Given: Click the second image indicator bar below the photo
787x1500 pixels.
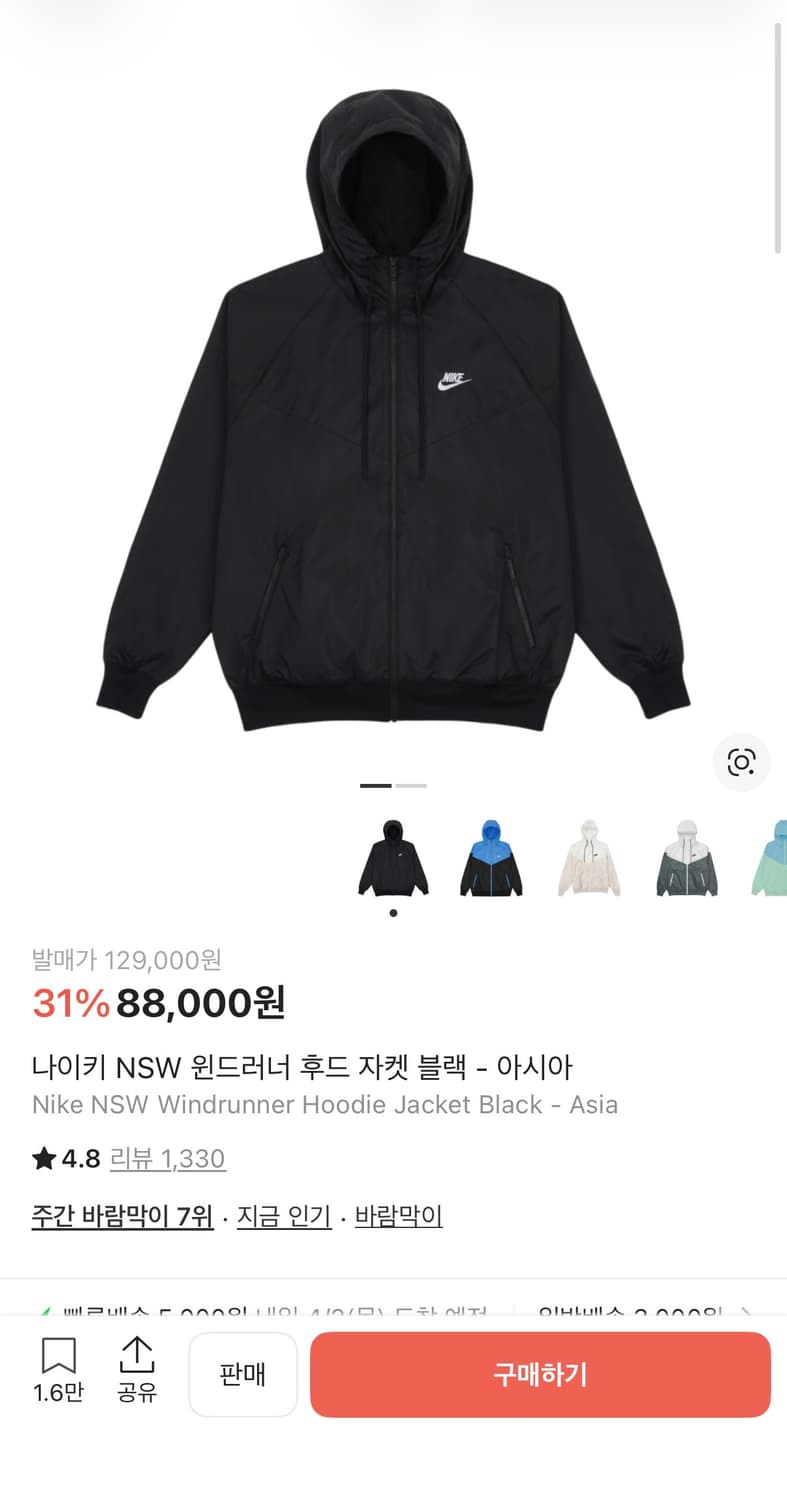Looking at the screenshot, I should [409, 786].
